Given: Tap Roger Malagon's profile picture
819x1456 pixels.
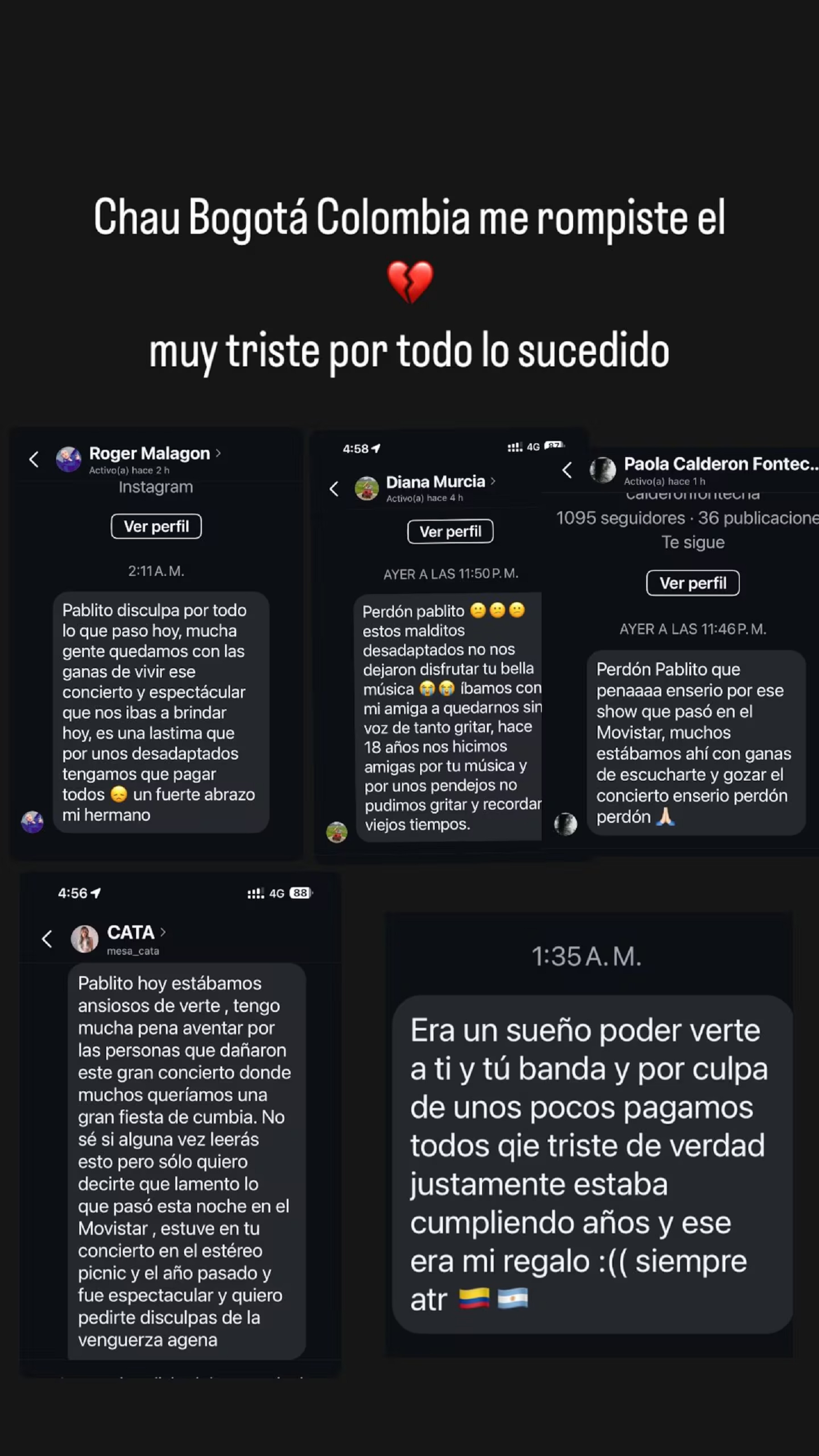Looking at the screenshot, I should click(69, 459).
